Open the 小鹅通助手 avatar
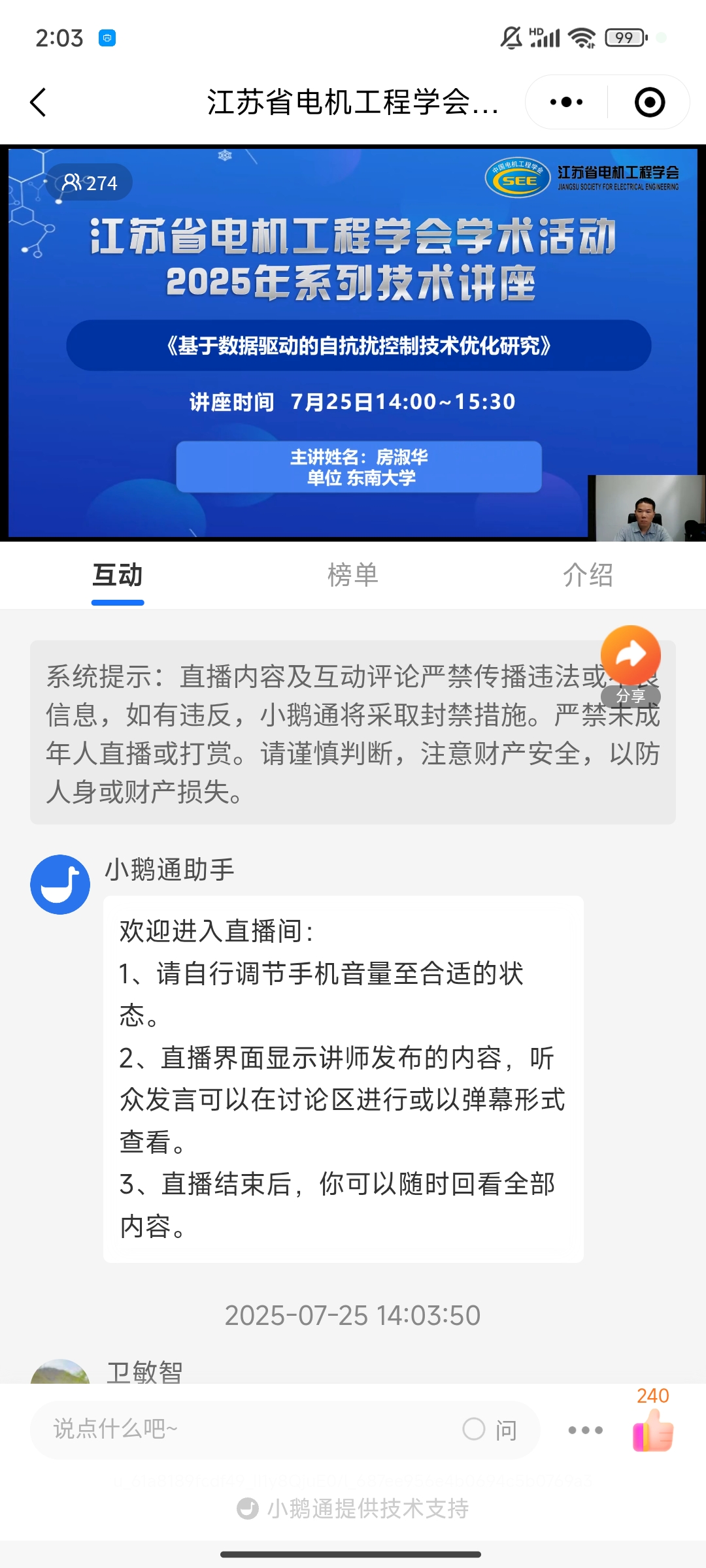The width and height of the screenshot is (706, 1568). 60,885
